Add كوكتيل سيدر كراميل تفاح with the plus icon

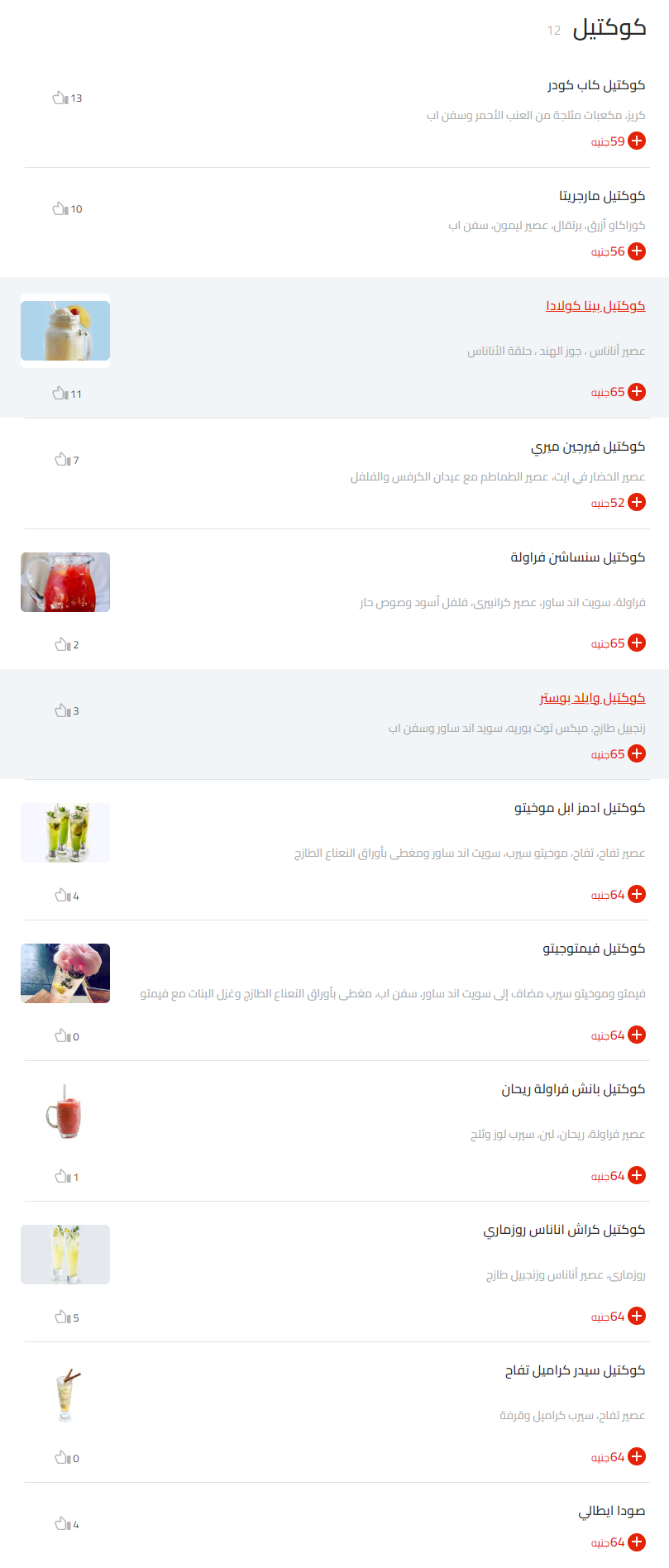637,1457
